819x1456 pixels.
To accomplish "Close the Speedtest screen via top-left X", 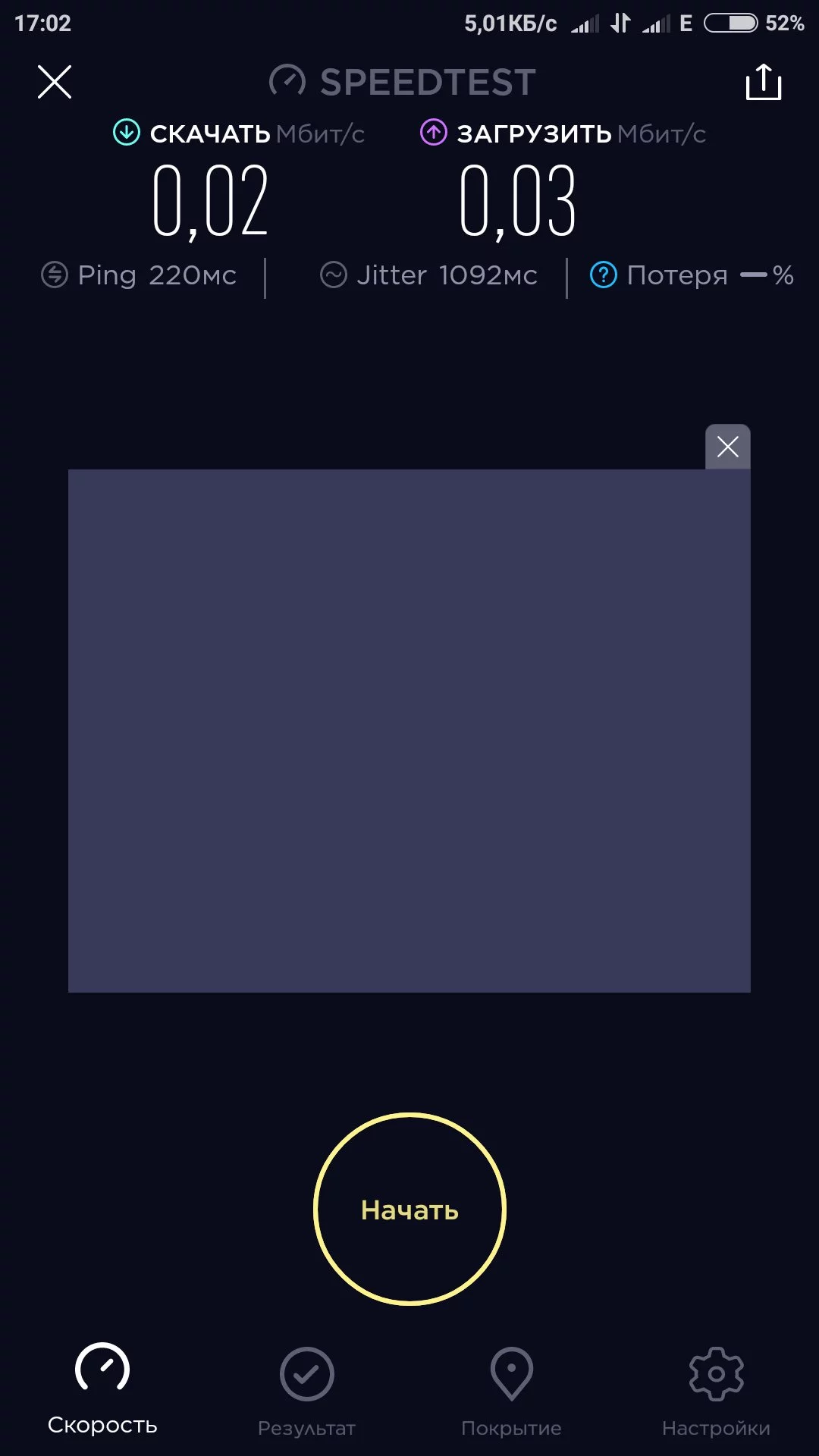I will 54,82.
